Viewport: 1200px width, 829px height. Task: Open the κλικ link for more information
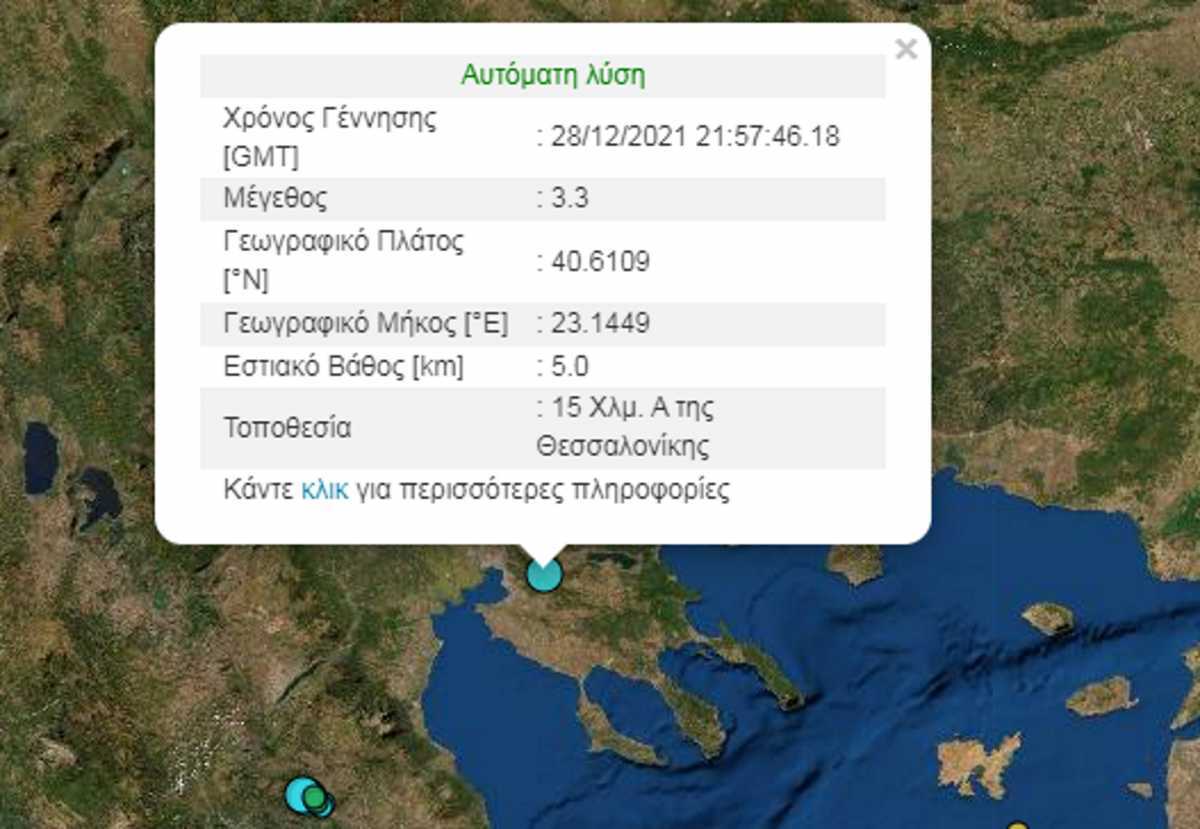324,490
